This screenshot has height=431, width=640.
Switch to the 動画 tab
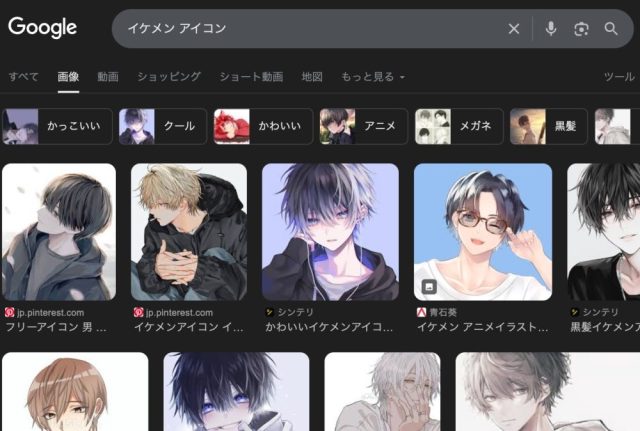(x=108, y=77)
